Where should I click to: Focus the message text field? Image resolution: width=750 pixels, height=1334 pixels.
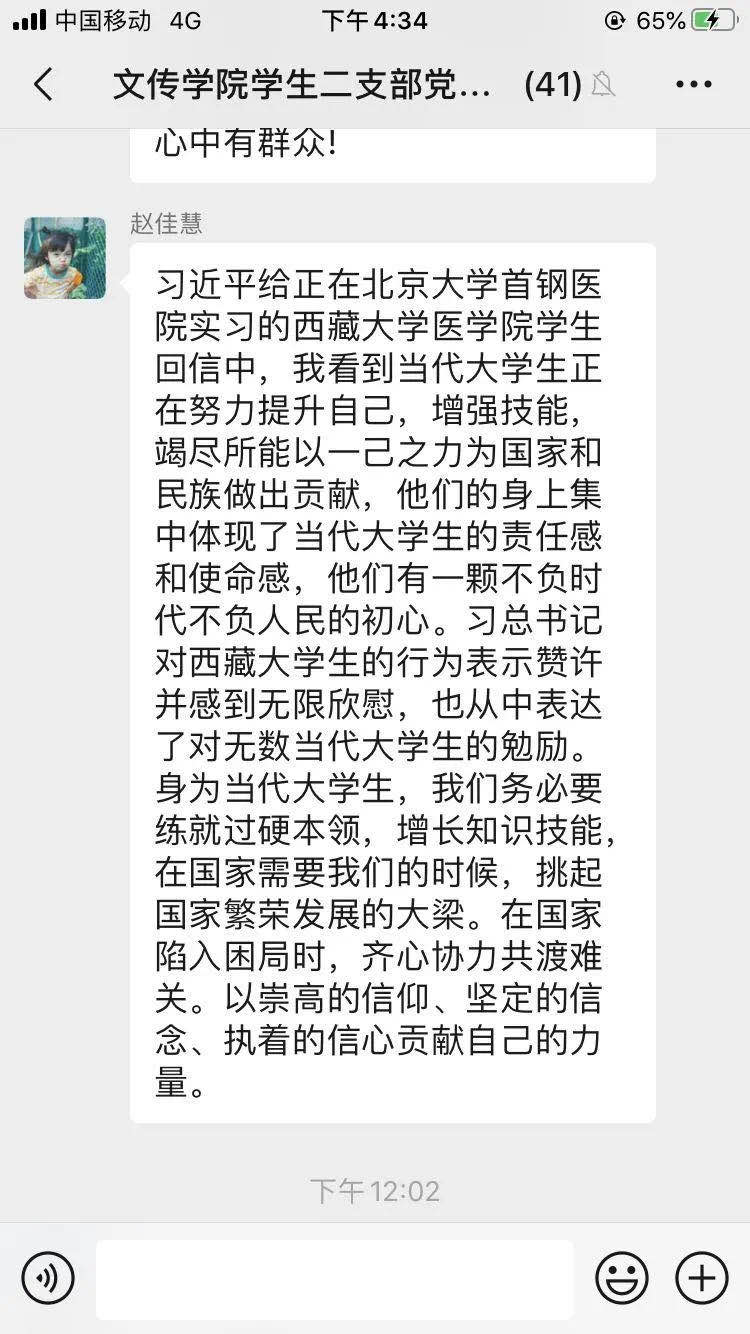coord(335,1279)
